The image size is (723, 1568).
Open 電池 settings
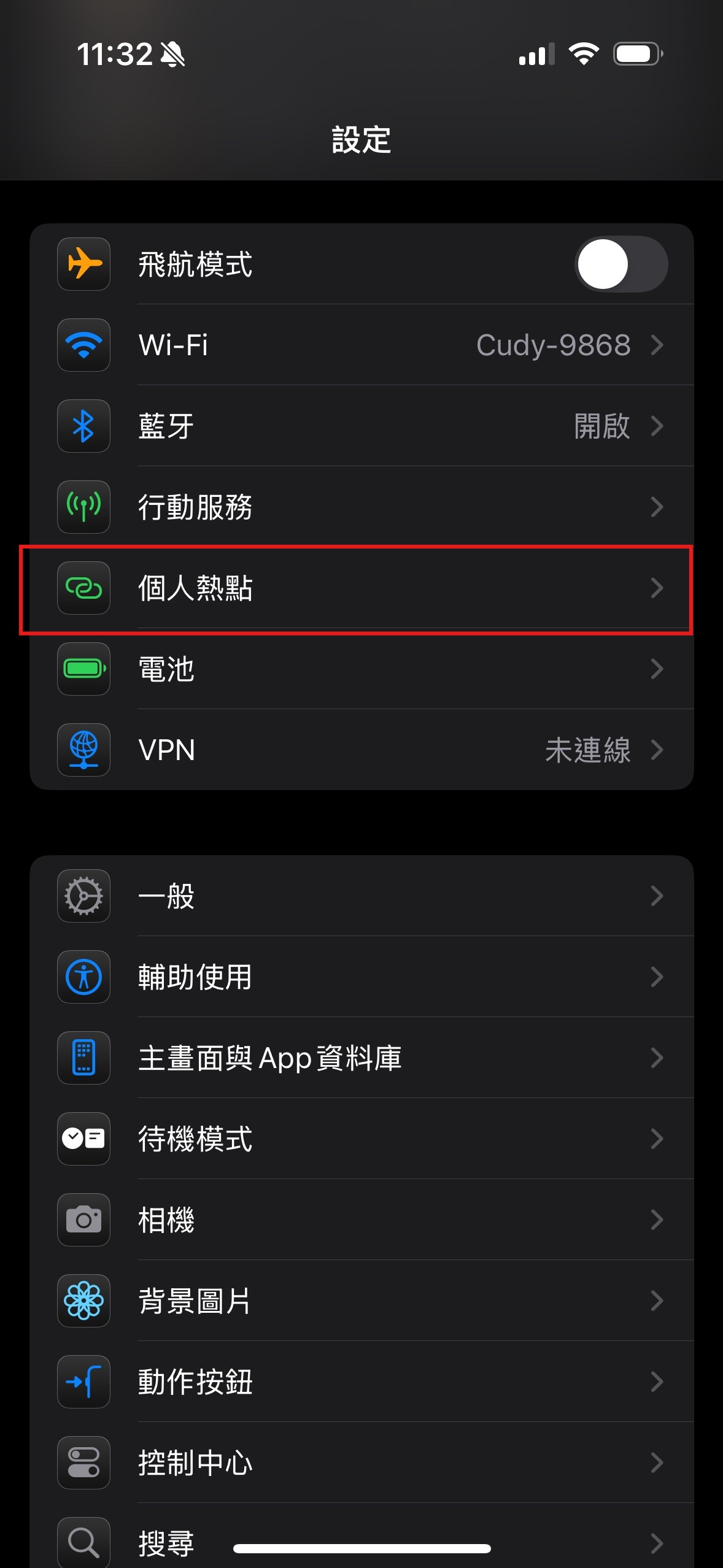[x=361, y=669]
